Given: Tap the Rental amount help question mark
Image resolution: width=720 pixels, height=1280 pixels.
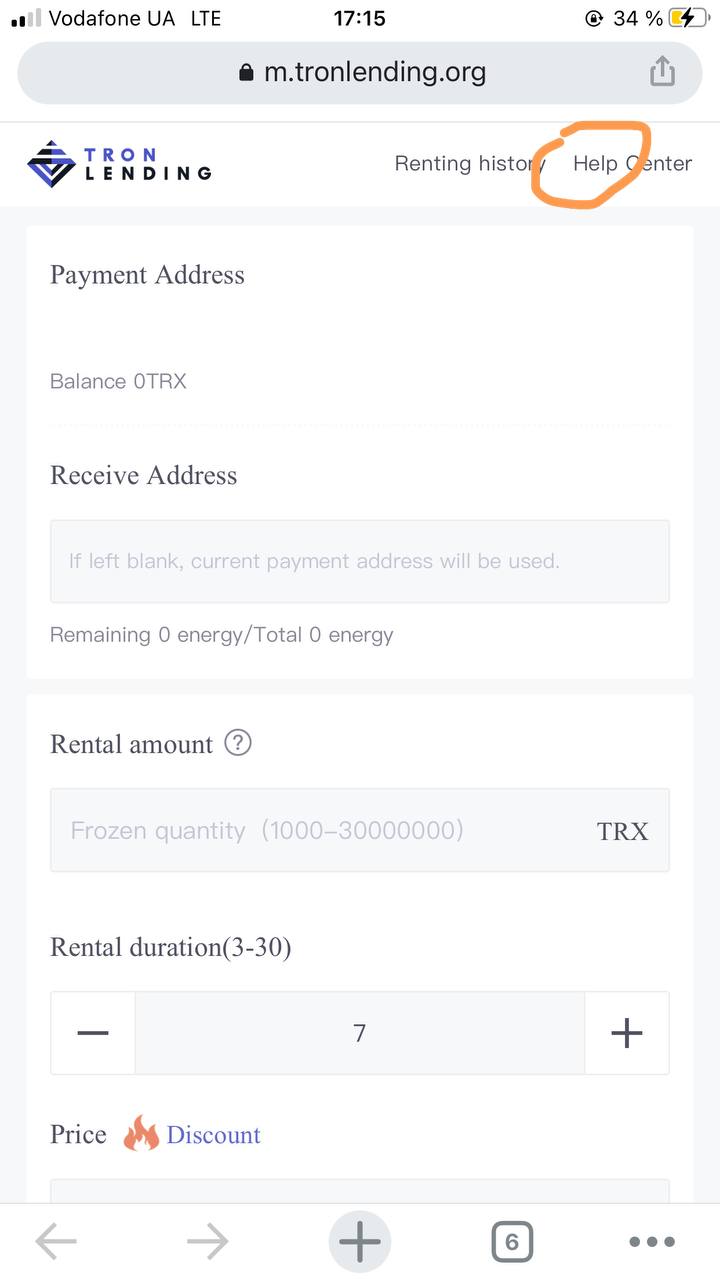Looking at the screenshot, I should pyautogui.click(x=238, y=743).
